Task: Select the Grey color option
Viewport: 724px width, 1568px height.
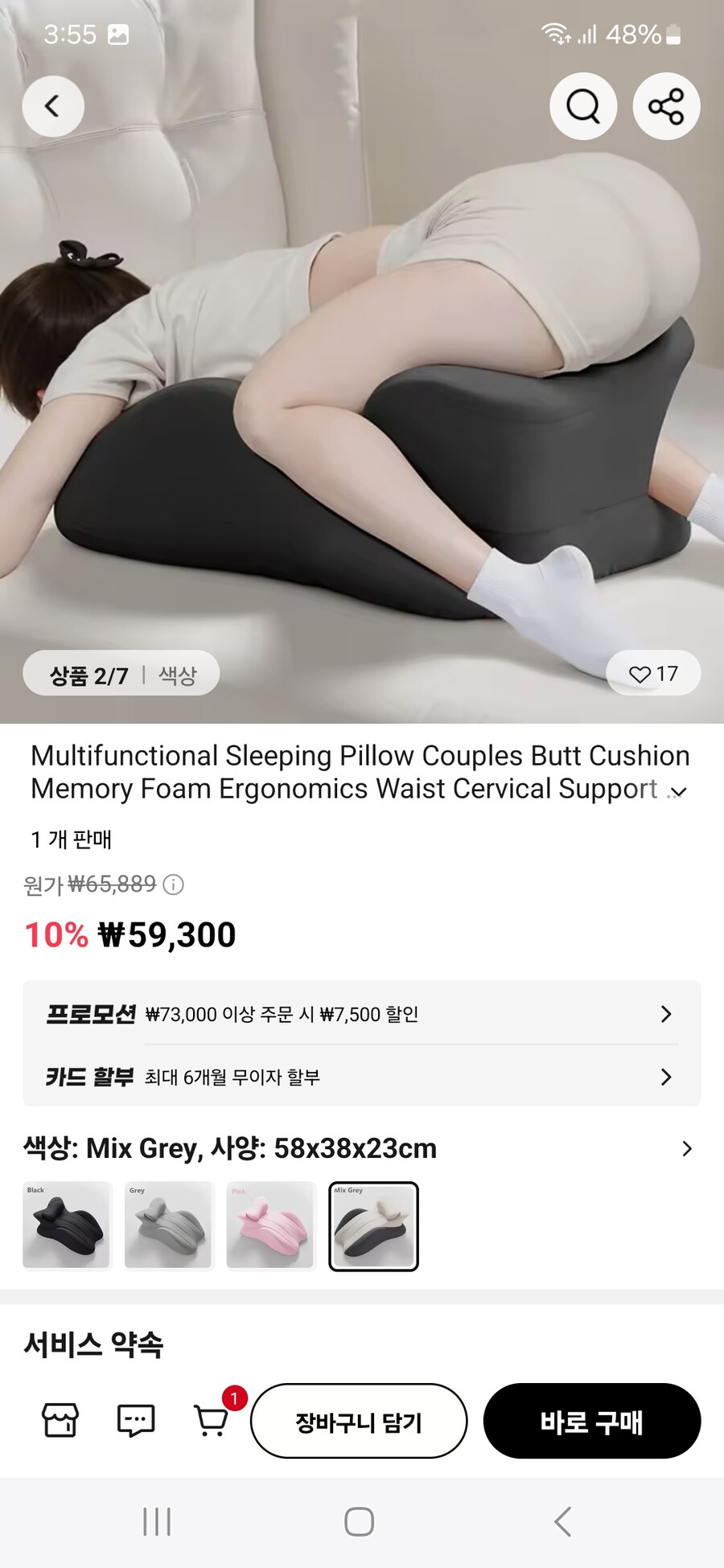Action: (x=168, y=1225)
